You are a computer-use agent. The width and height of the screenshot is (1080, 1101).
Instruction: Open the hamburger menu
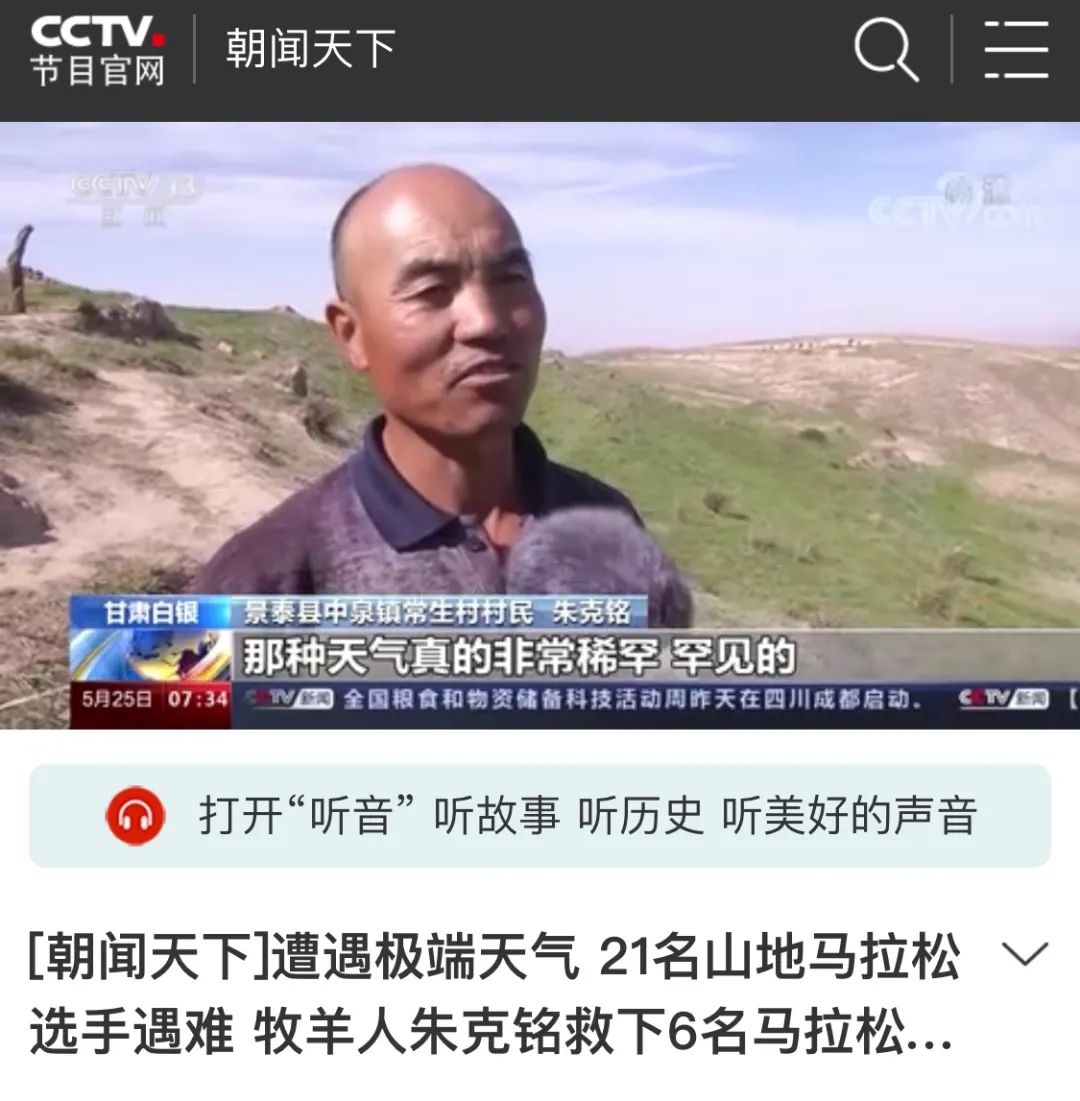coord(1015,50)
